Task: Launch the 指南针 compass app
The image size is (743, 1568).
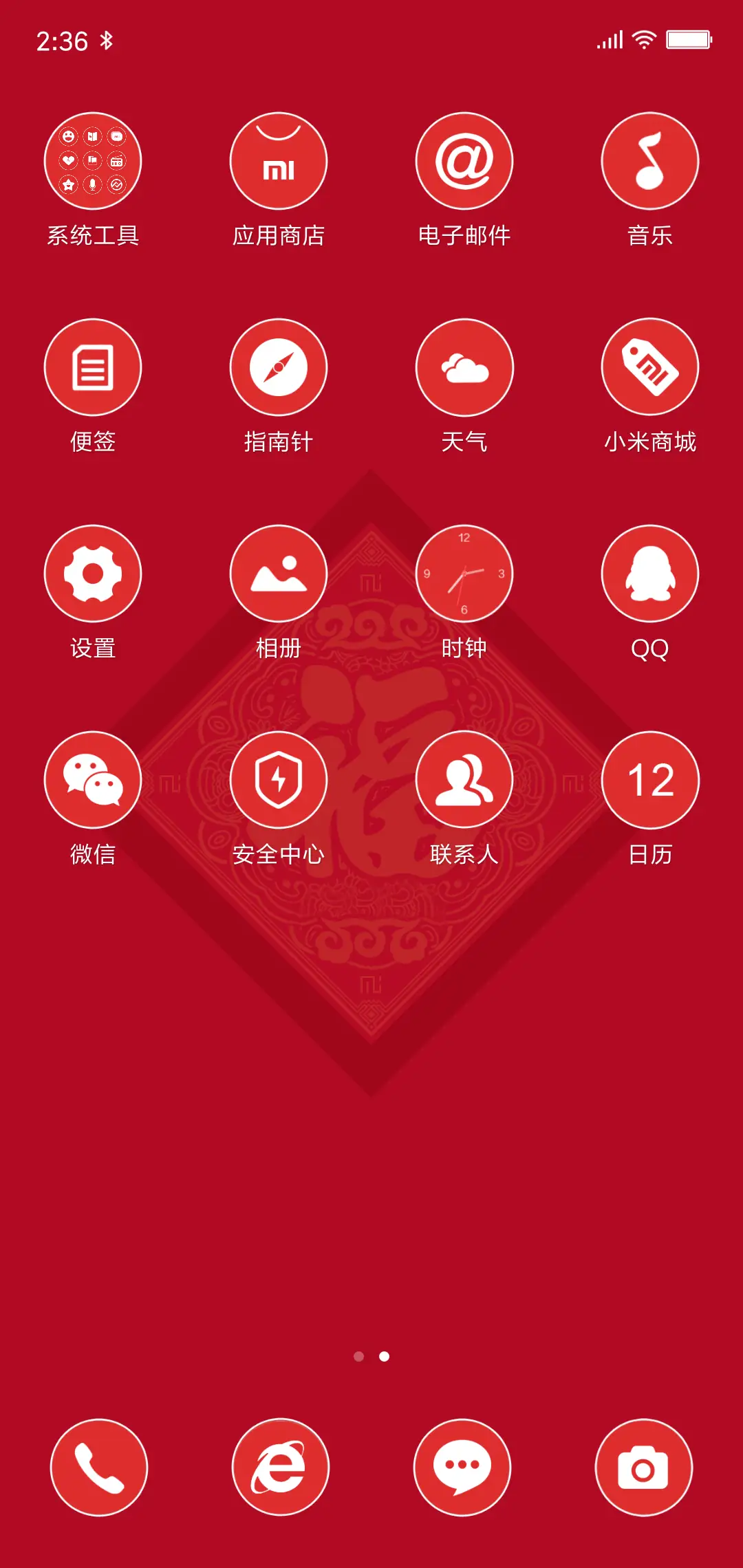Action: pos(278,367)
